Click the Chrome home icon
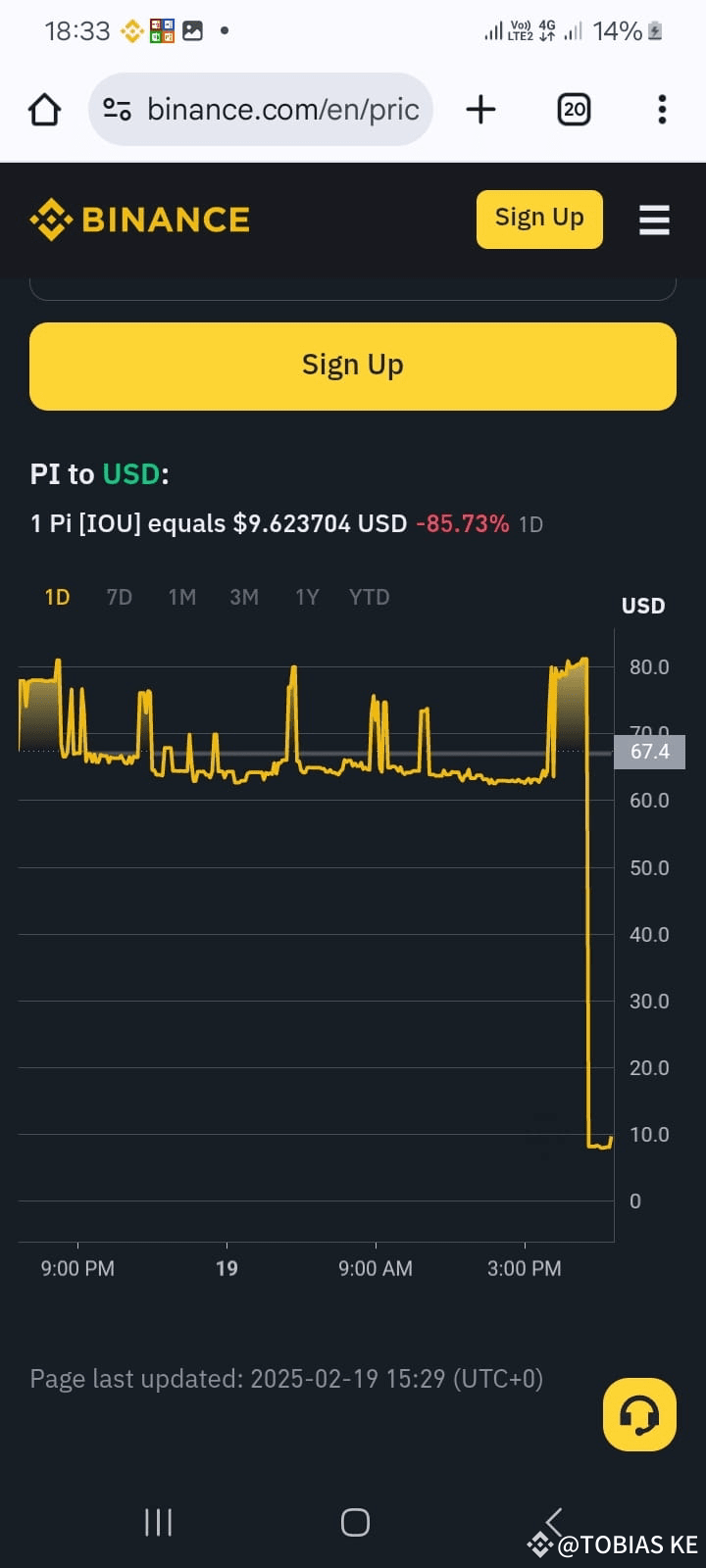The image size is (706, 1568). [x=44, y=109]
